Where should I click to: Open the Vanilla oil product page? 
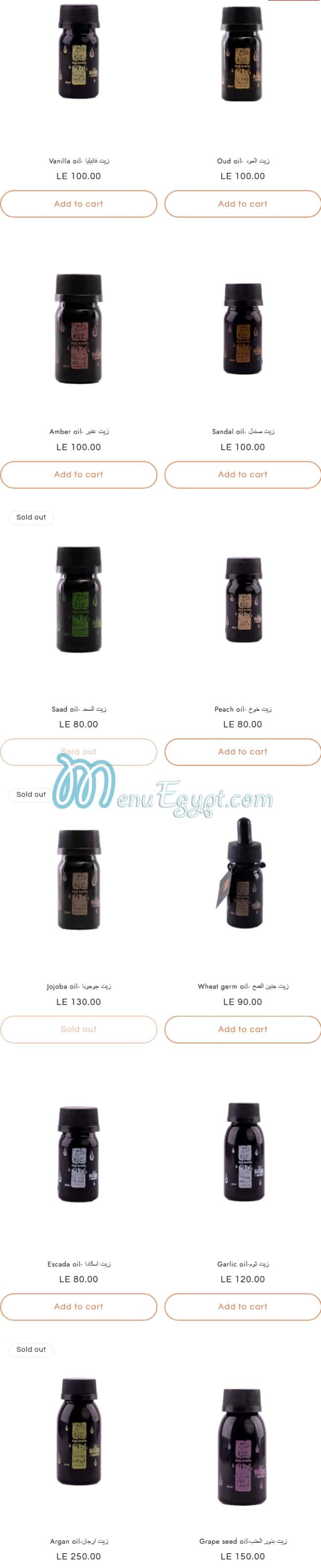(79, 161)
